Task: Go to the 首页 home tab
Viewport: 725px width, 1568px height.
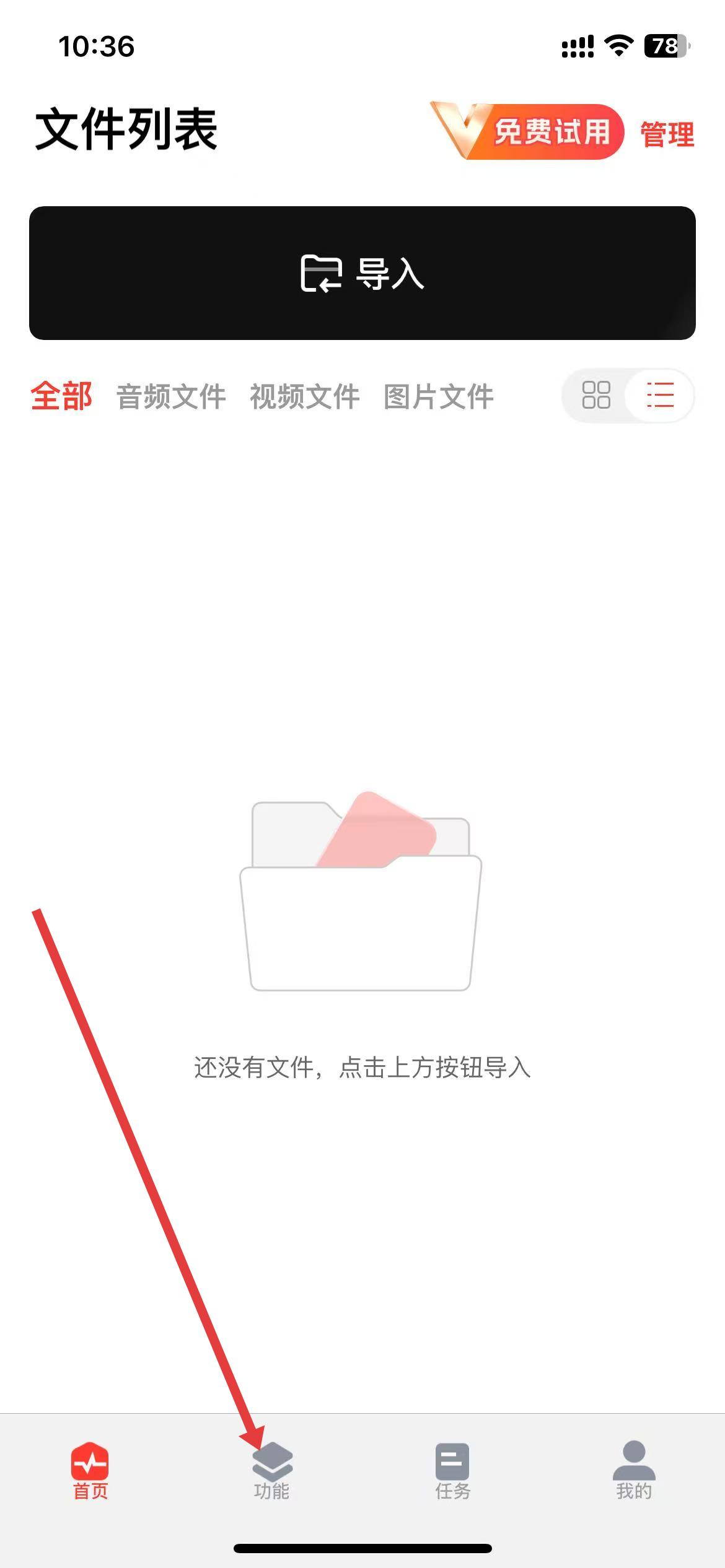Action: pyautogui.click(x=90, y=1471)
